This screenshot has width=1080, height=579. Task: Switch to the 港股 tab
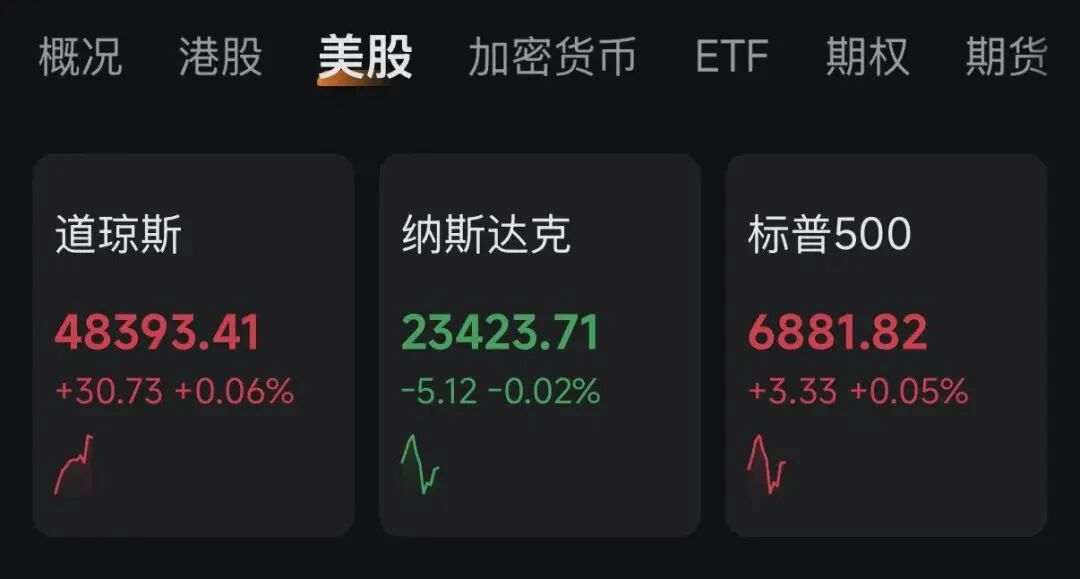[220, 57]
